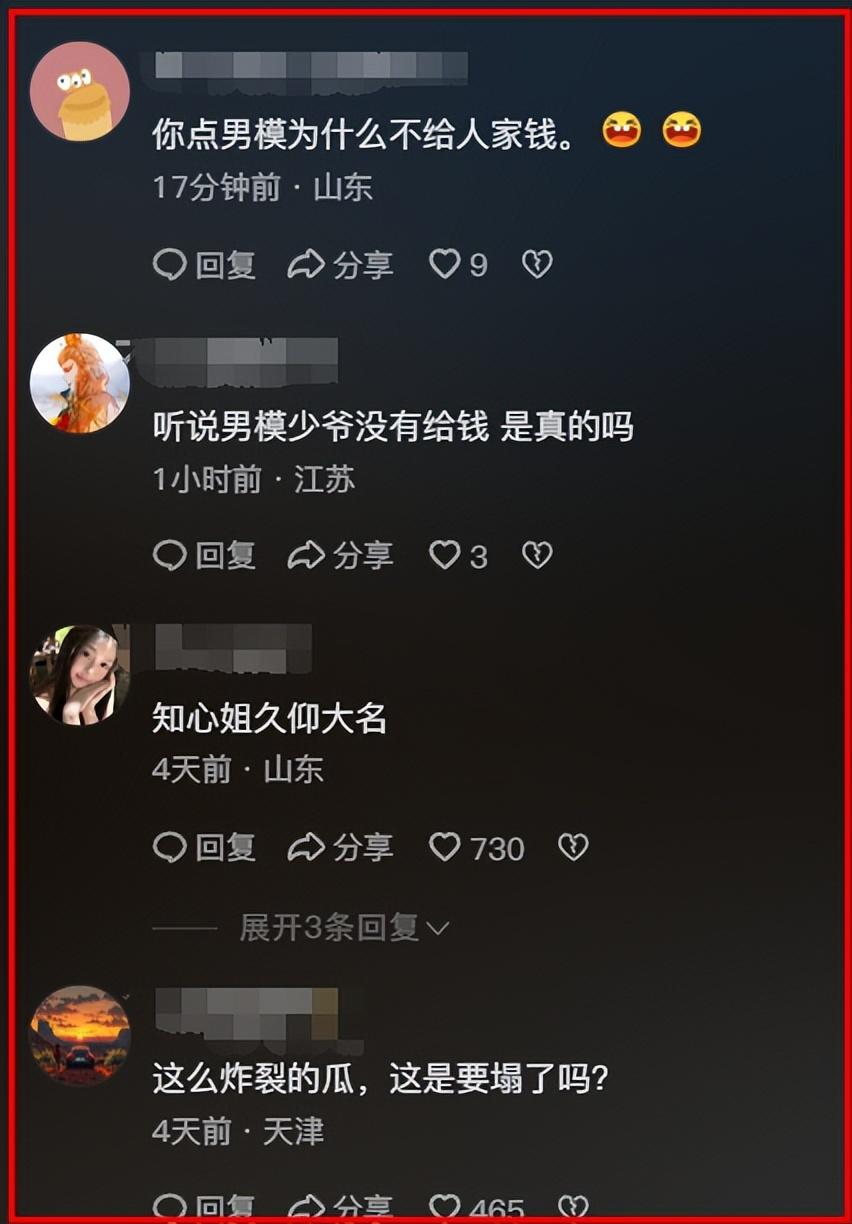
Task: Open avatar of the 这么炸裂的瓜 commenter
Action: [80, 1035]
